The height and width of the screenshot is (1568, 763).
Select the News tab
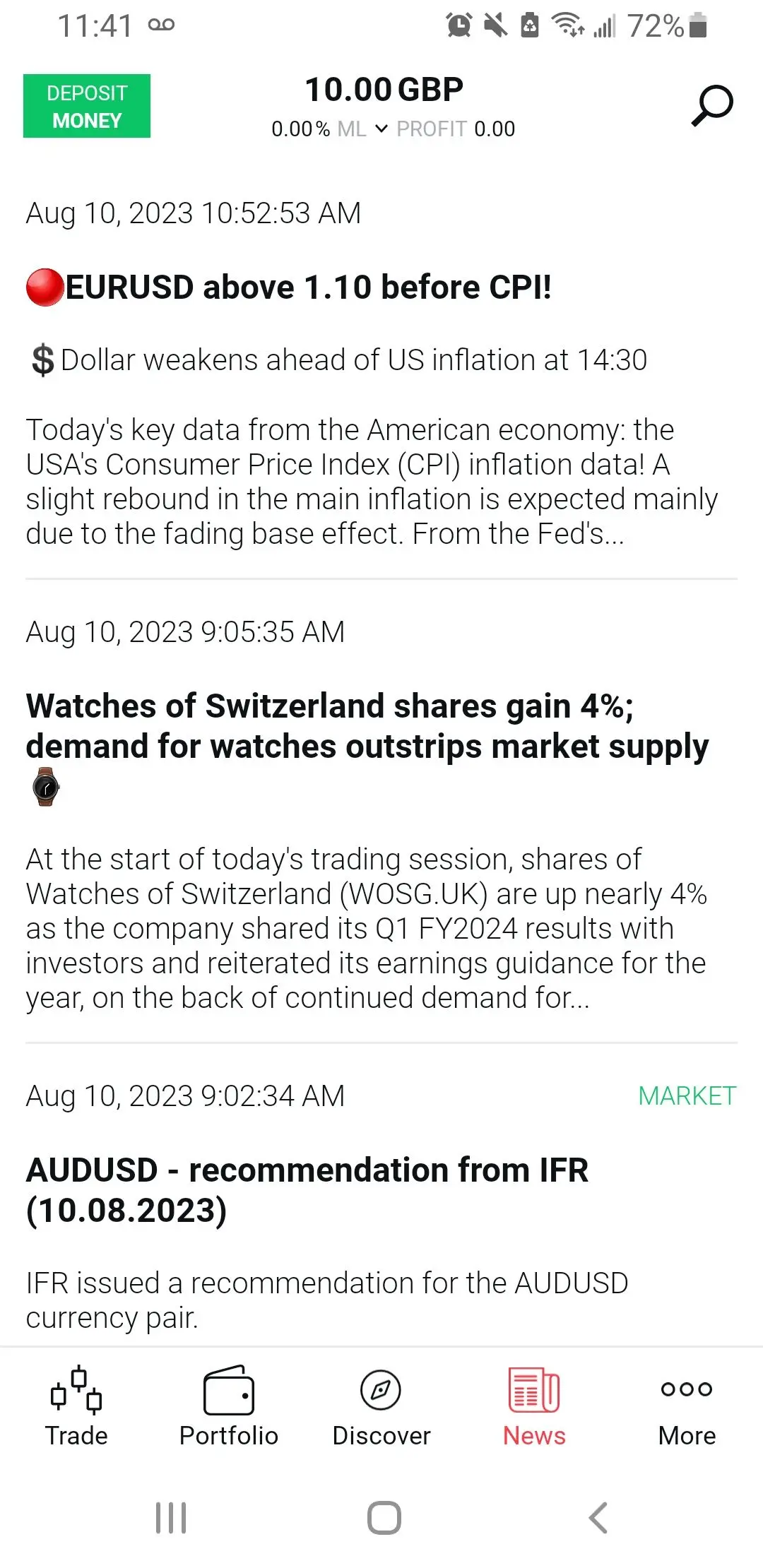click(x=534, y=1406)
